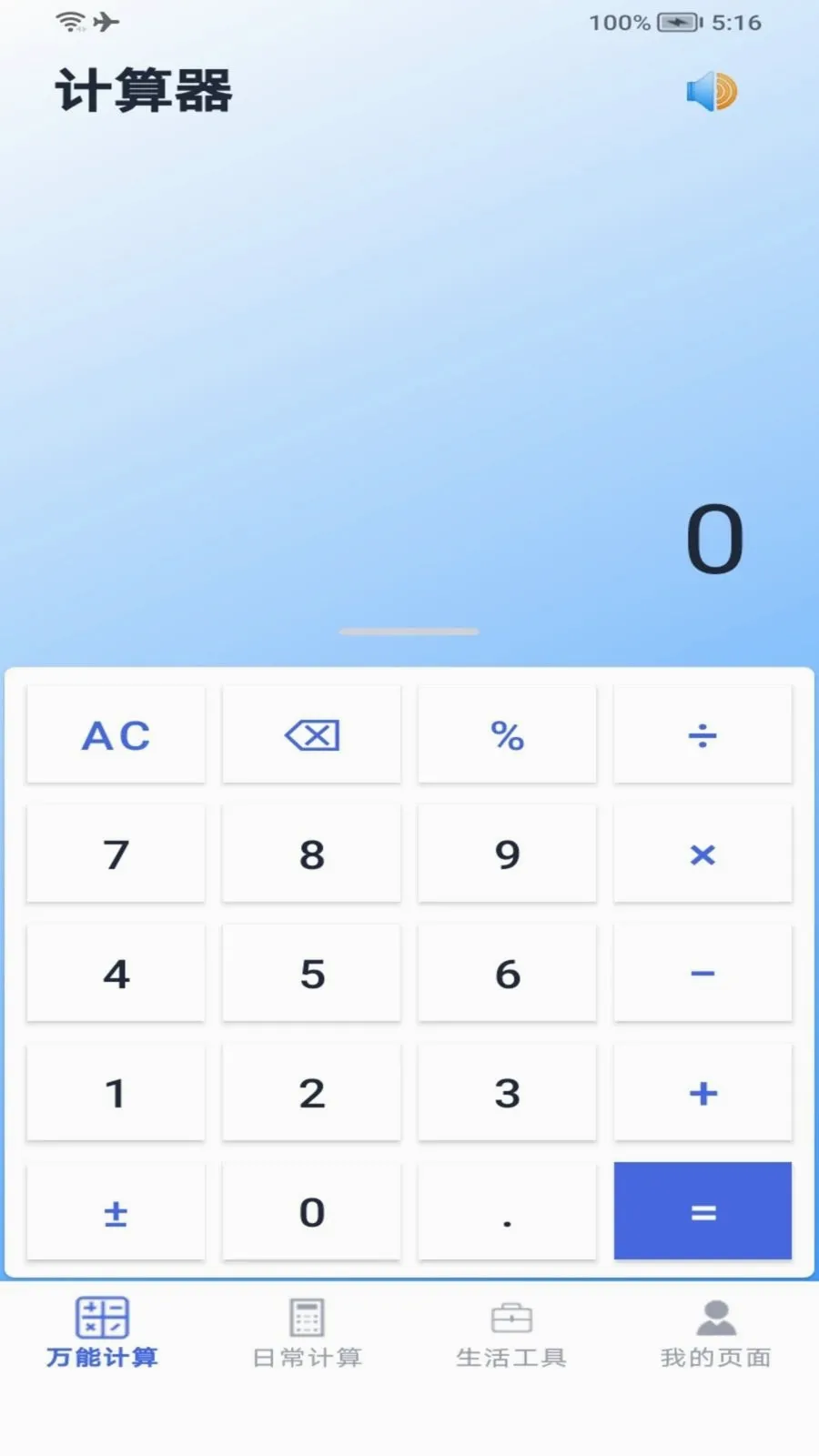Switch to the 日常计算 tab
819x1456 pixels.
[307, 1333]
